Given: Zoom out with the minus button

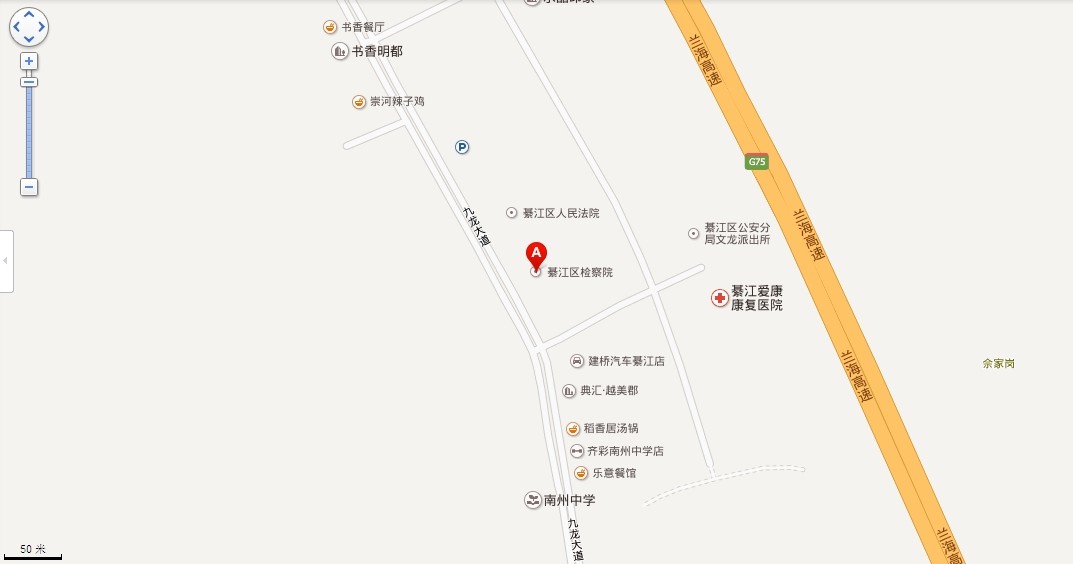Looking at the screenshot, I should [30, 187].
